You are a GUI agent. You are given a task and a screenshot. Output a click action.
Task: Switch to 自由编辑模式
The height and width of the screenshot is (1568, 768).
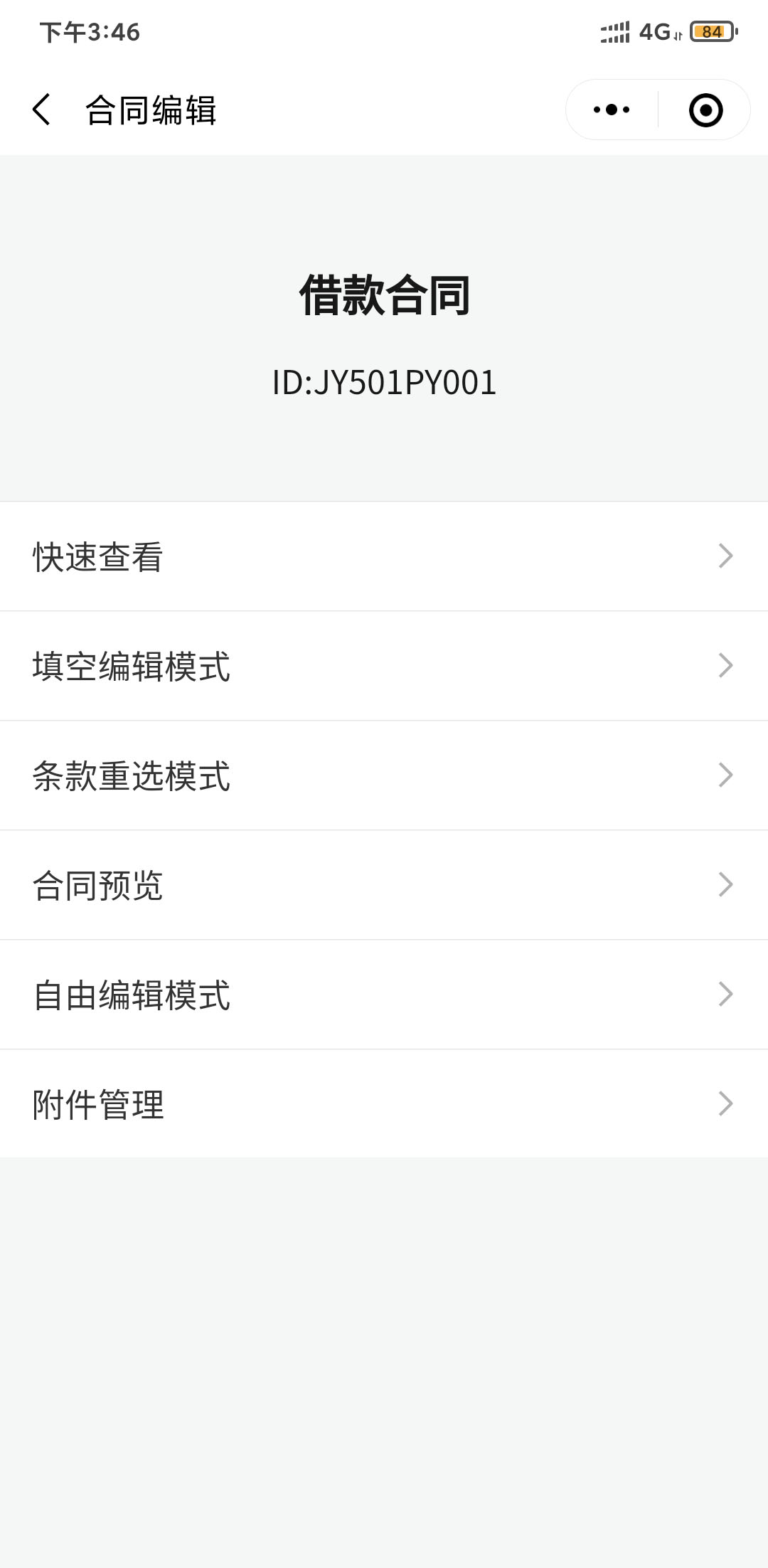click(384, 995)
